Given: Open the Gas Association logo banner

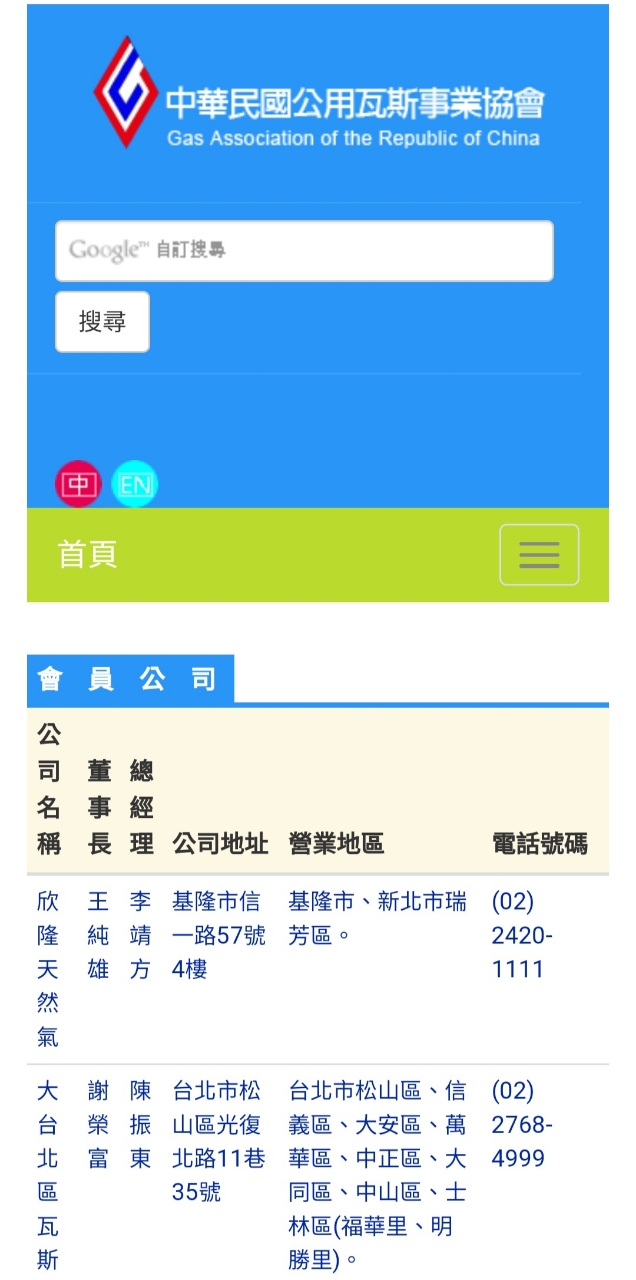Looking at the screenshot, I should click(318, 93).
